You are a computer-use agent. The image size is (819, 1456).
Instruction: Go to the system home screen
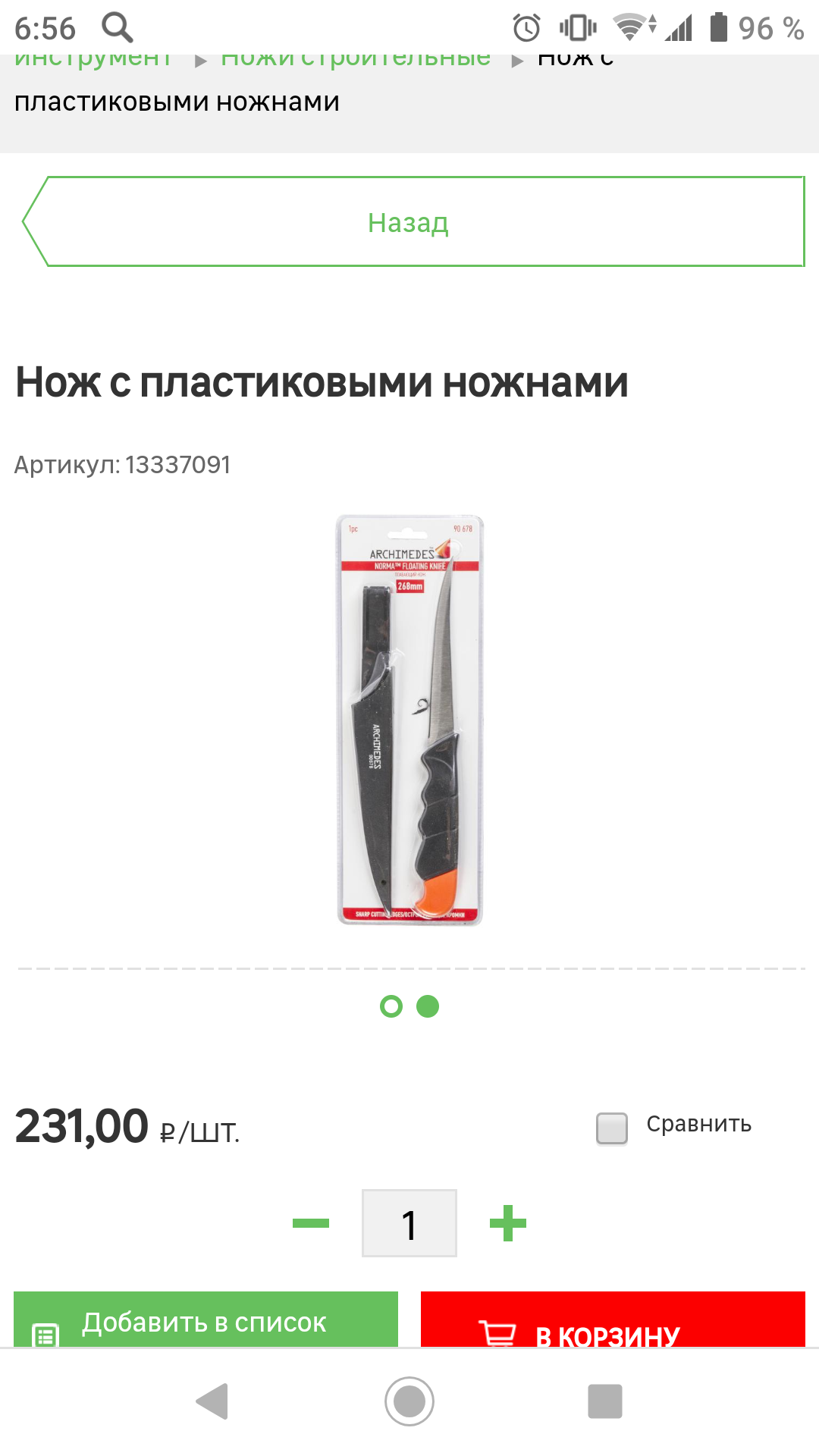pos(409,1401)
